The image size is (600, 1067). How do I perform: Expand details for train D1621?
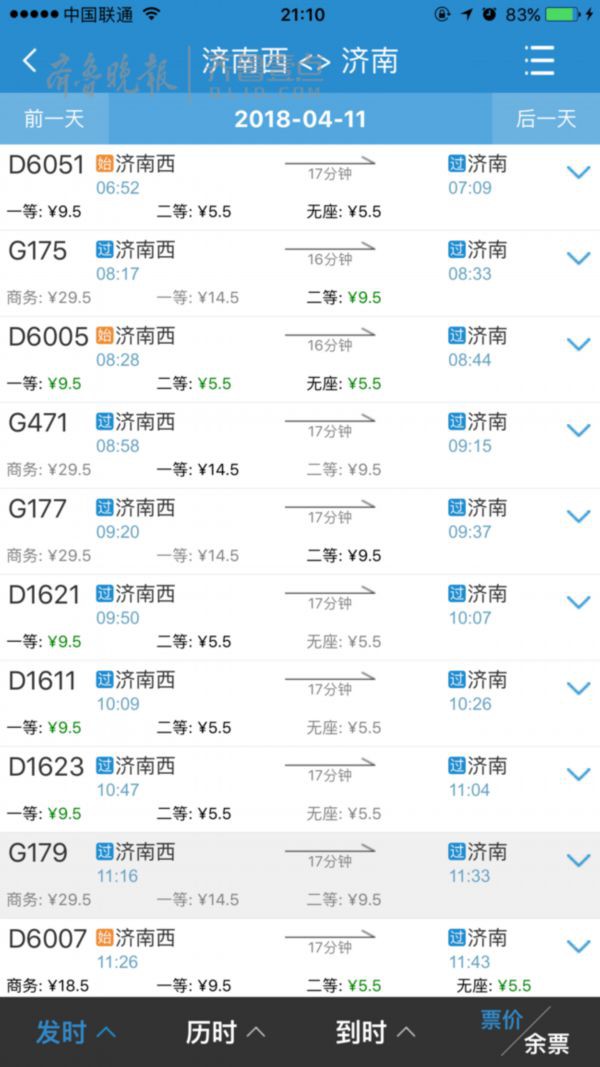point(579,602)
